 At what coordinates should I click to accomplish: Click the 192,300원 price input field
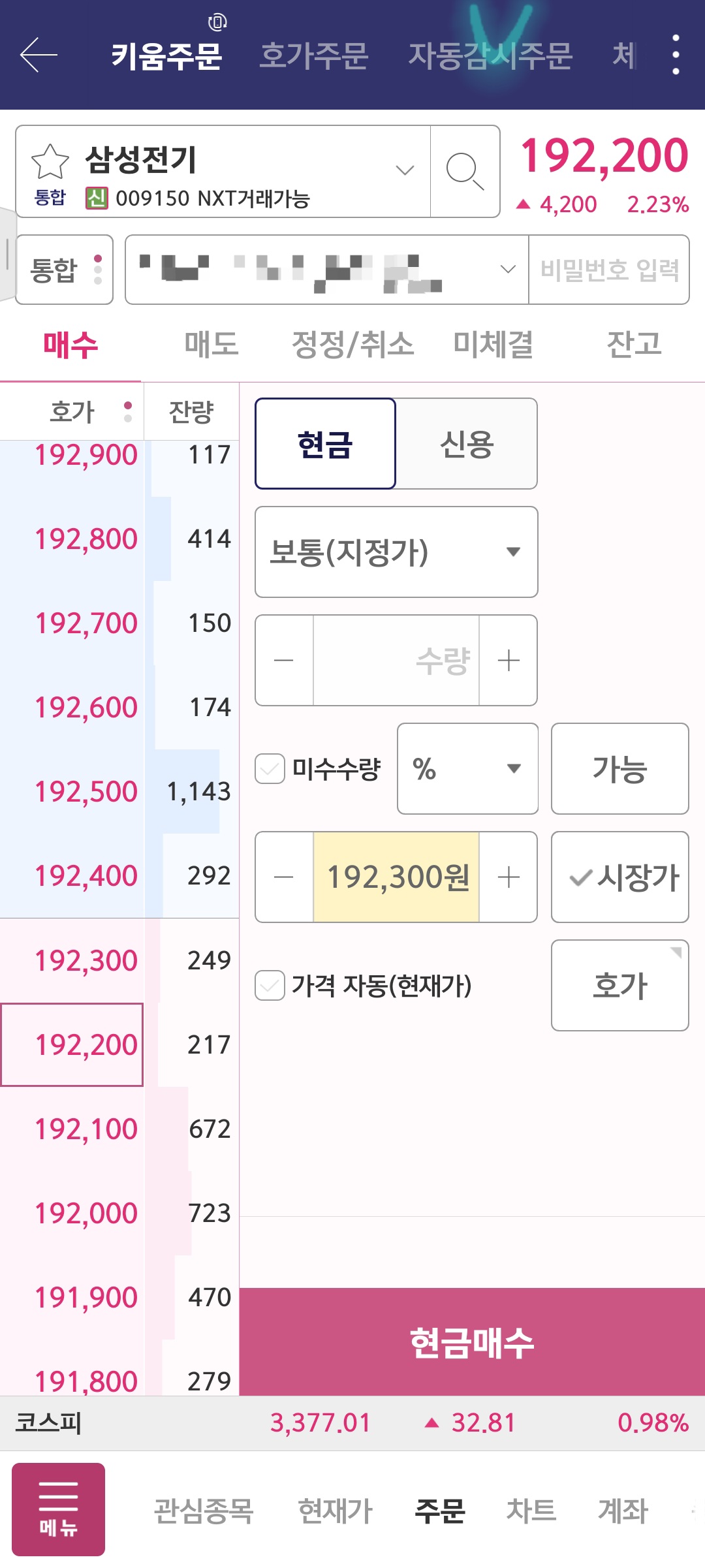point(397,877)
